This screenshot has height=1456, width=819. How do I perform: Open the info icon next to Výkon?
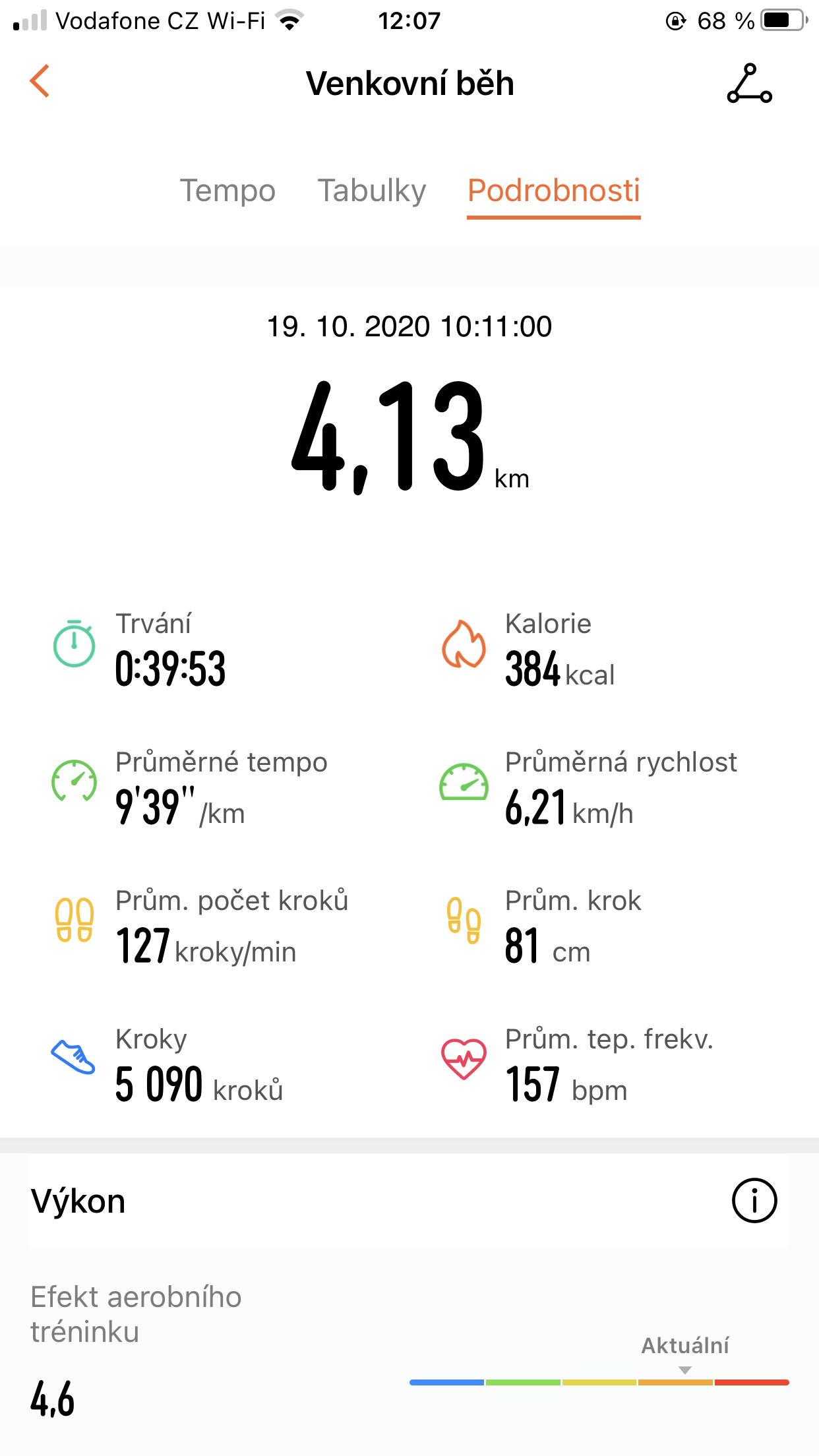[754, 1200]
